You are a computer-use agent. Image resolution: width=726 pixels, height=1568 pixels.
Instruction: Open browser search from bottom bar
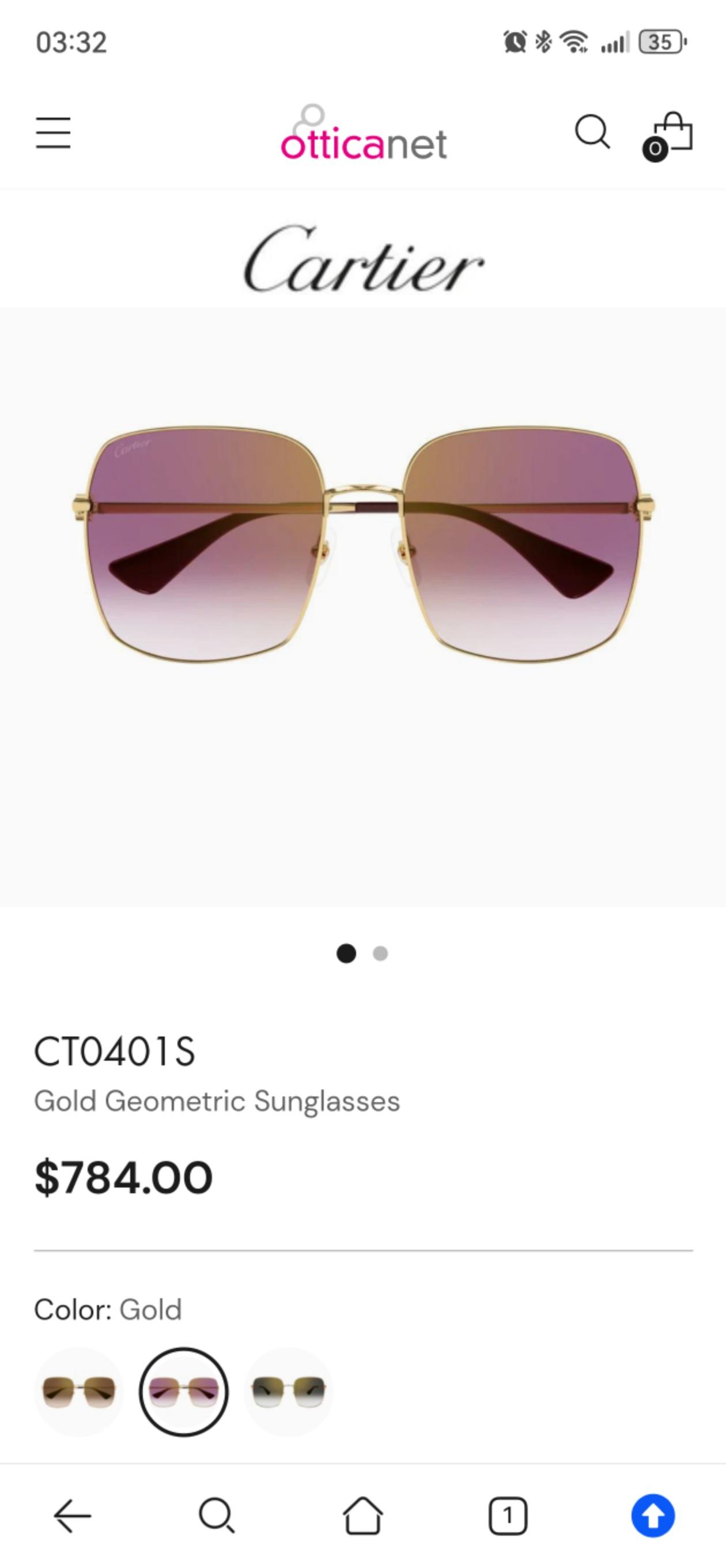point(217,1516)
